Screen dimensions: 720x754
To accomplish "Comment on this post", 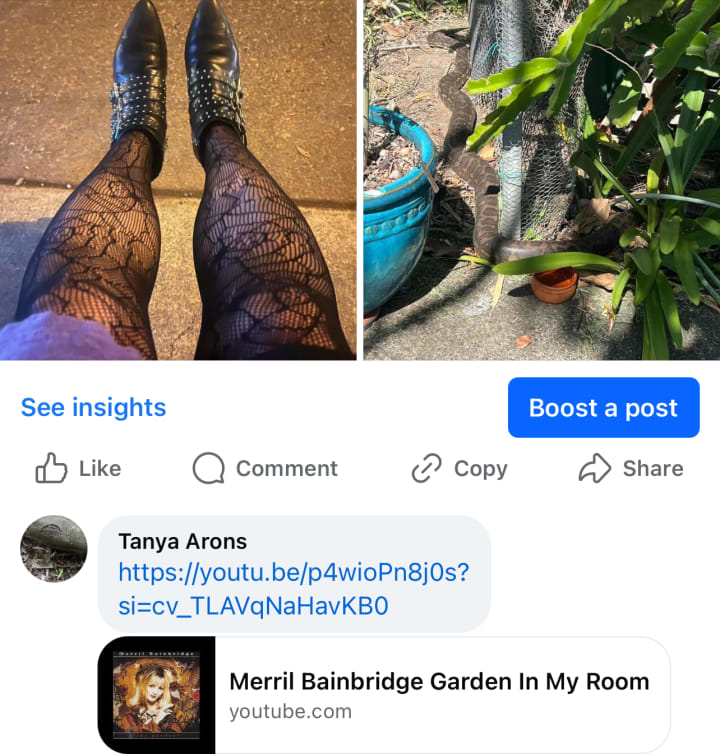I will (265, 469).
